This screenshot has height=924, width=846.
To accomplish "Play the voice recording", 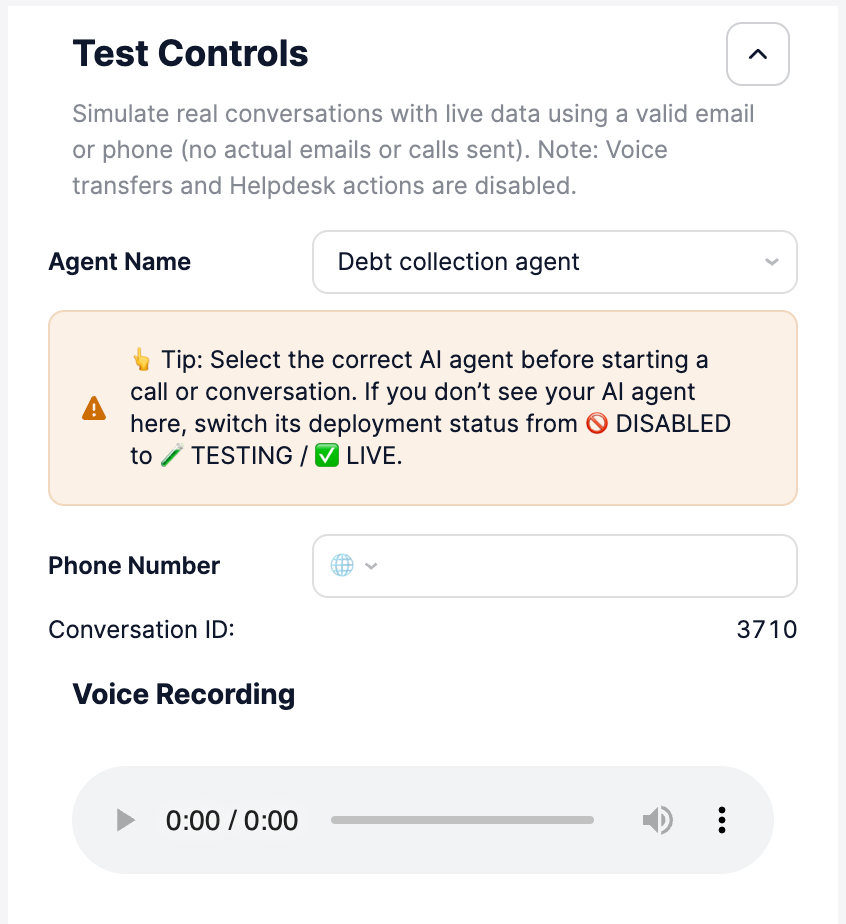I will [x=125, y=821].
